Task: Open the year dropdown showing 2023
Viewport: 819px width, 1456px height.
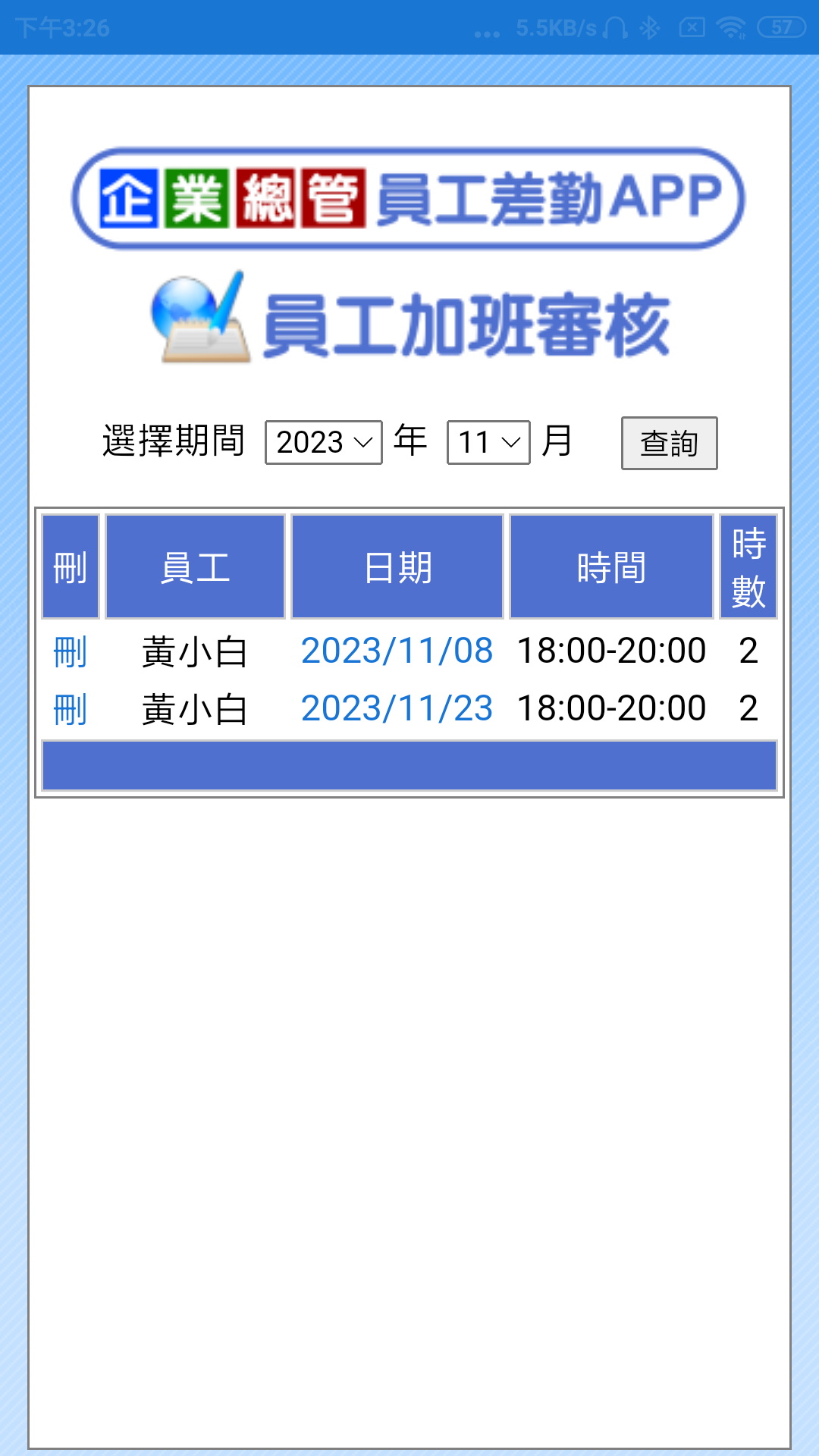Action: (x=324, y=442)
